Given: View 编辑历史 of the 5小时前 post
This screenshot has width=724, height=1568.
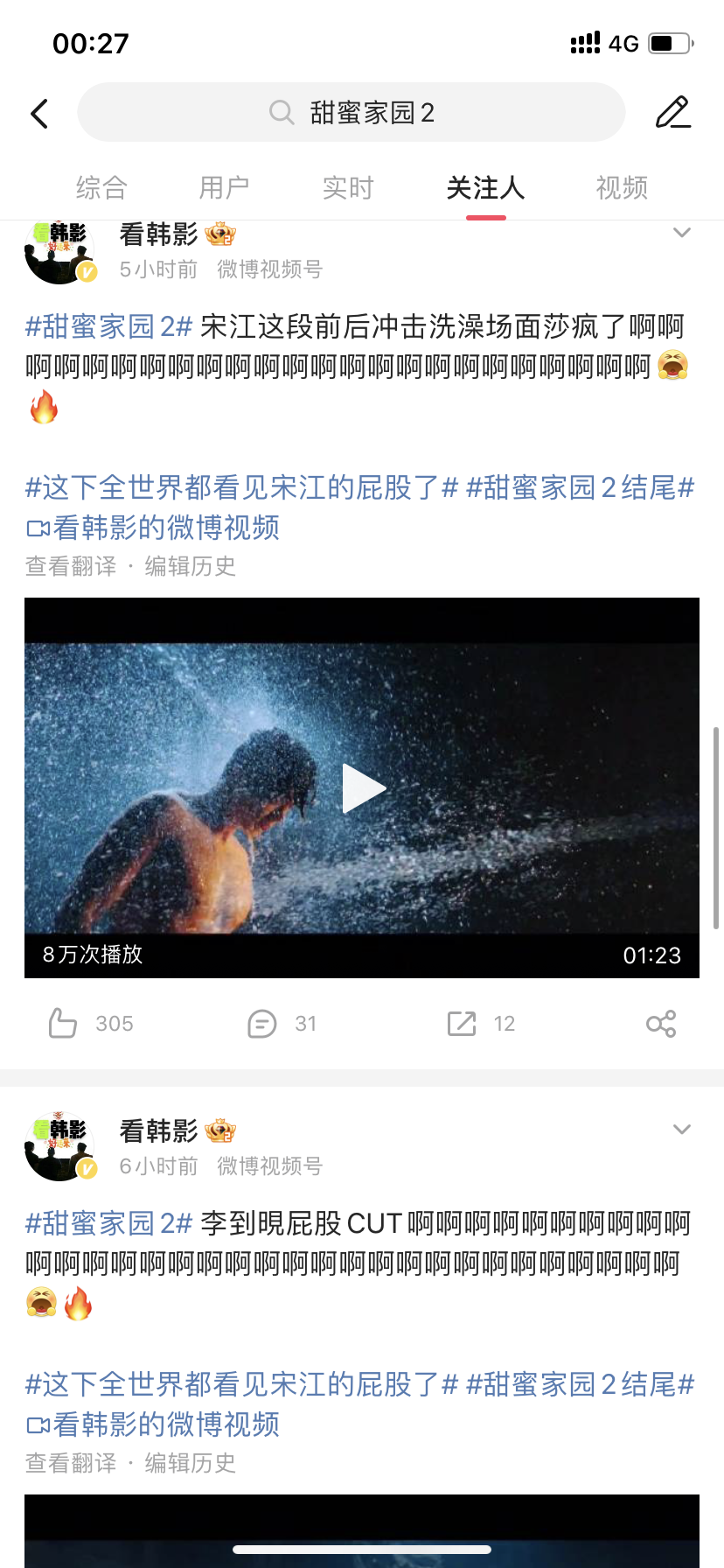Looking at the screenshot, I should [x=191, y=566].
